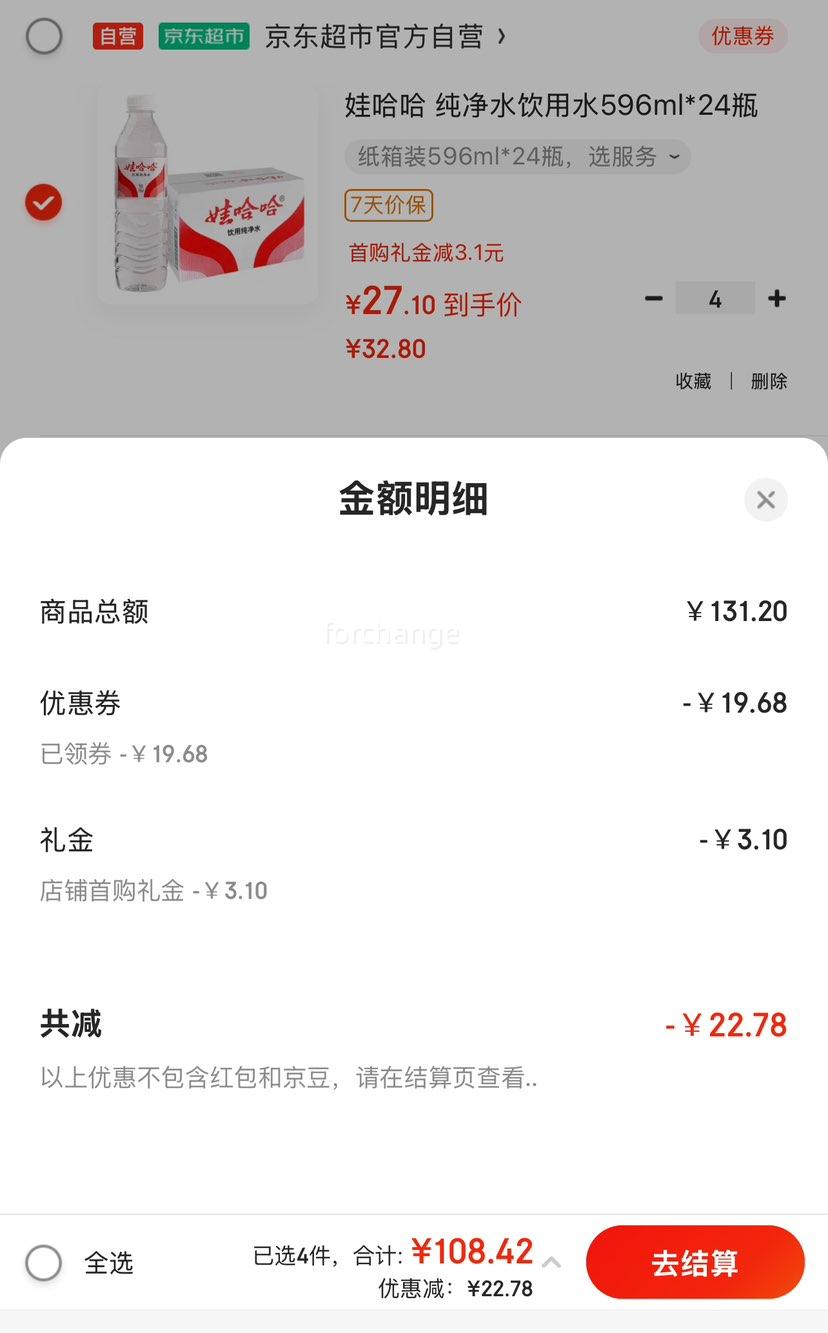Close the 金额明细 panel with the X icon
Image resolution: width=828 pixels, height=1333 pixels.
[x=765, y=499]
